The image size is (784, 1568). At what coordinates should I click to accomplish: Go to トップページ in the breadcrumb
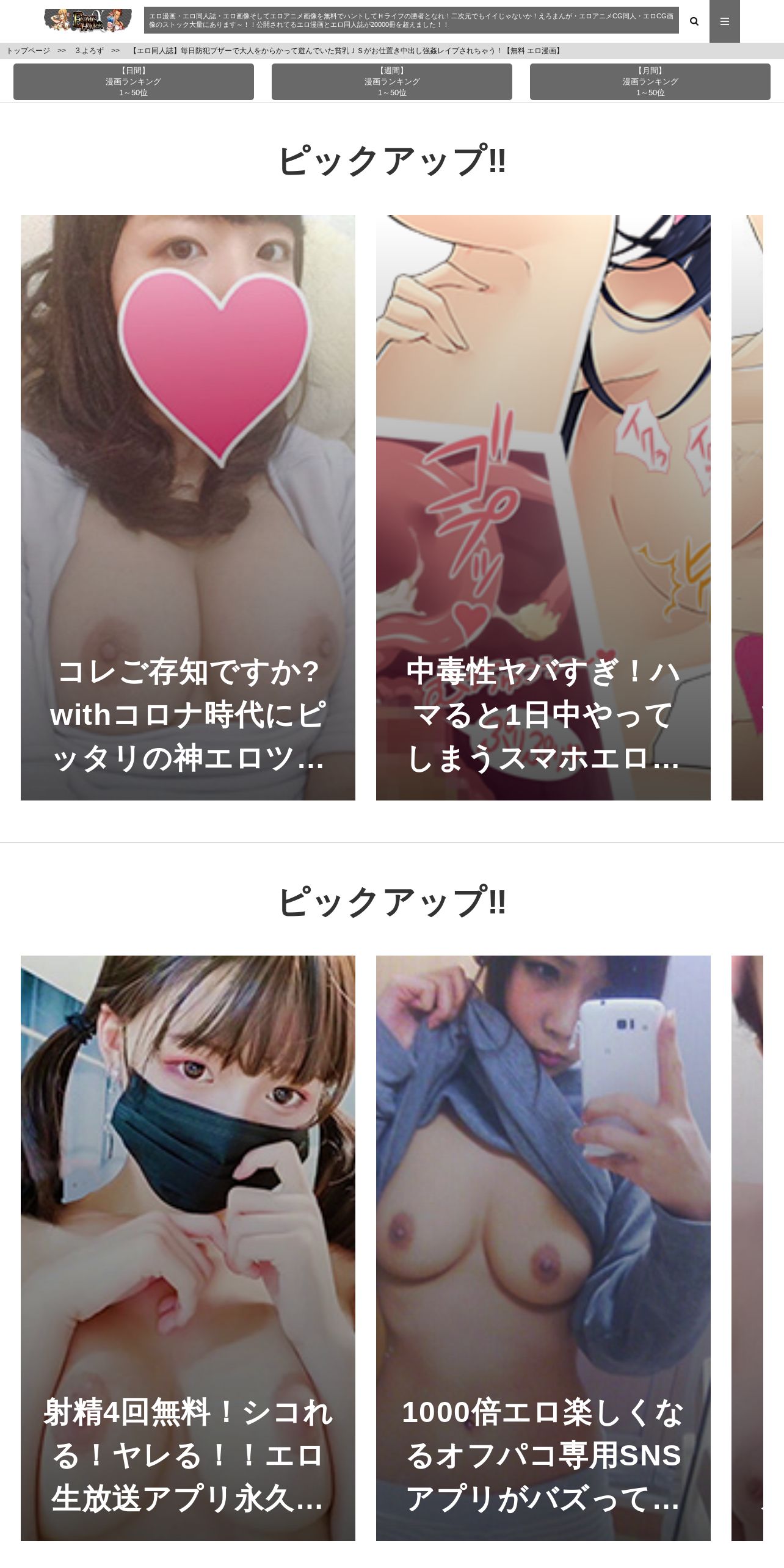pos(28,51)
